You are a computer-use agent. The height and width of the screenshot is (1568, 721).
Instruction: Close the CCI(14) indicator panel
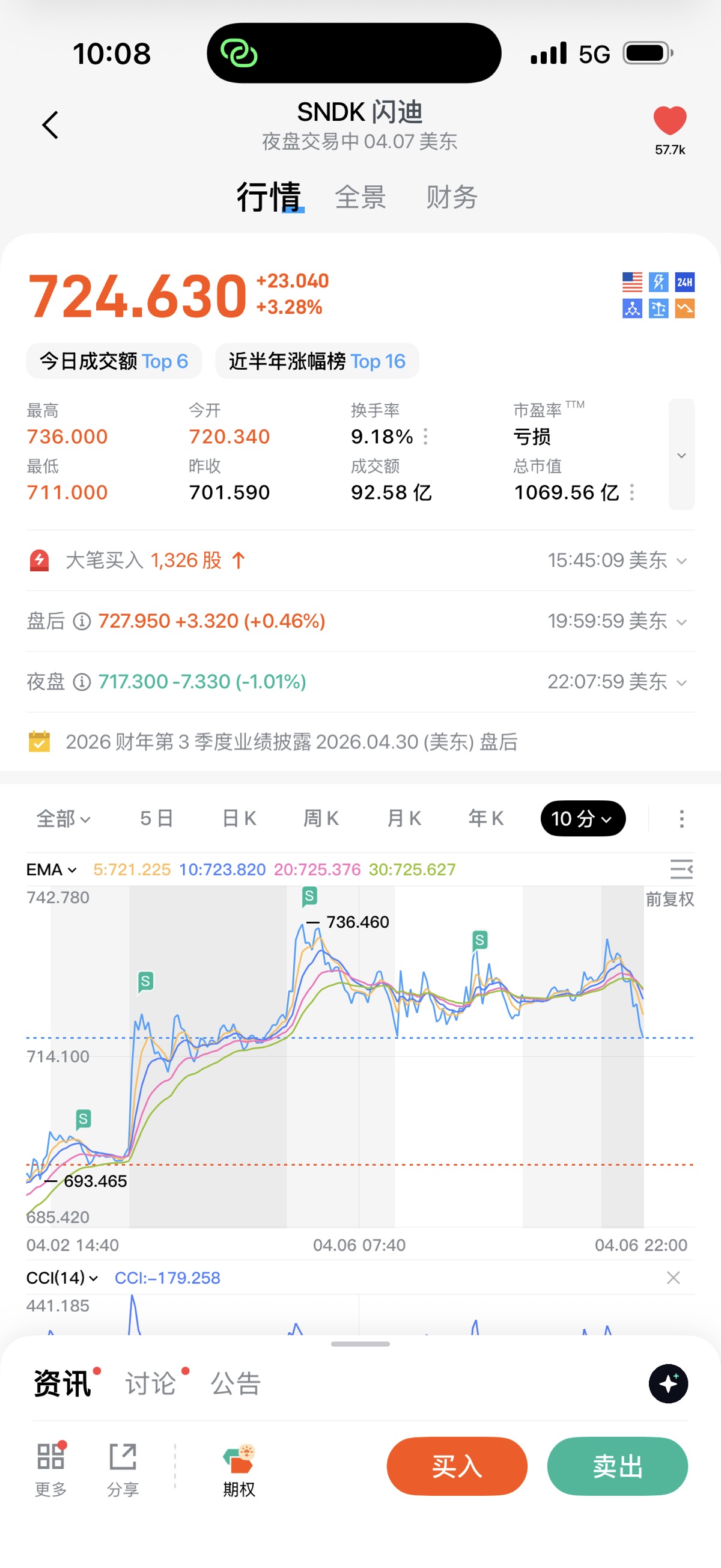pos(673,1278)
